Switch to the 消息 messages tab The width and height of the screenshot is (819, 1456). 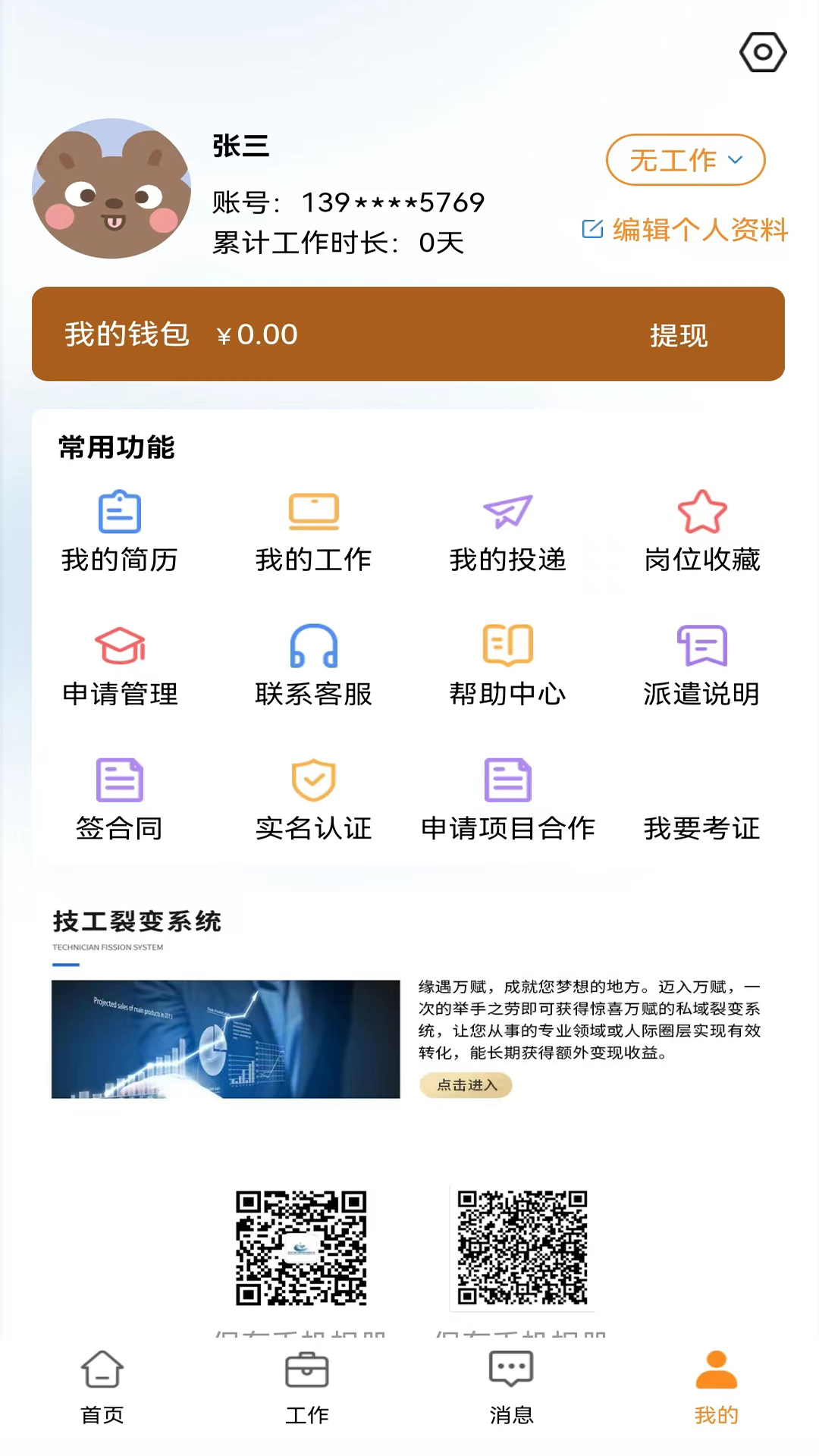[511, 1388]
